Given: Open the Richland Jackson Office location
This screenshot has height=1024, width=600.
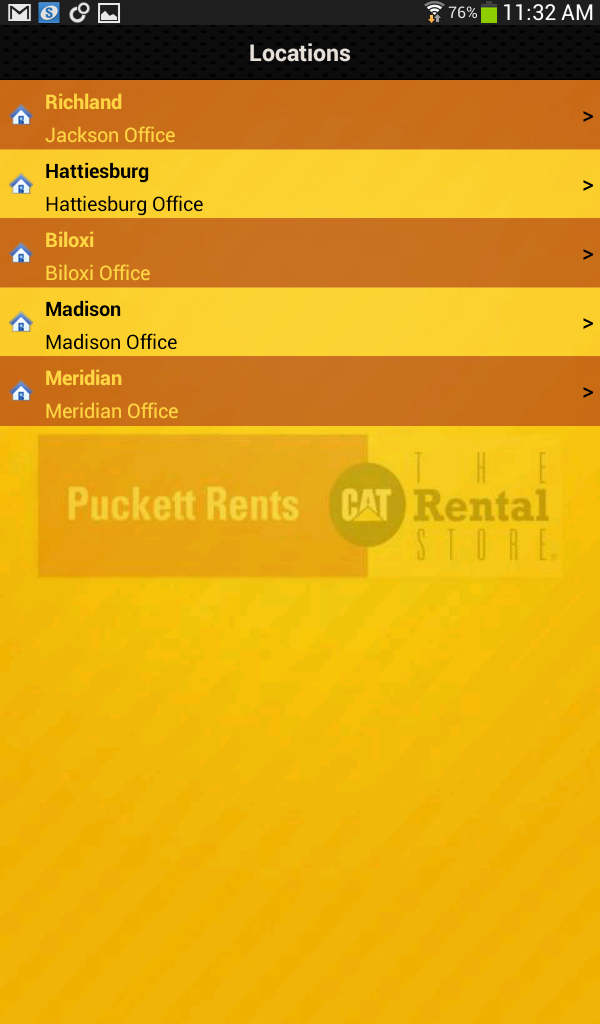Looking at the screenshot, I should (300, 115).
